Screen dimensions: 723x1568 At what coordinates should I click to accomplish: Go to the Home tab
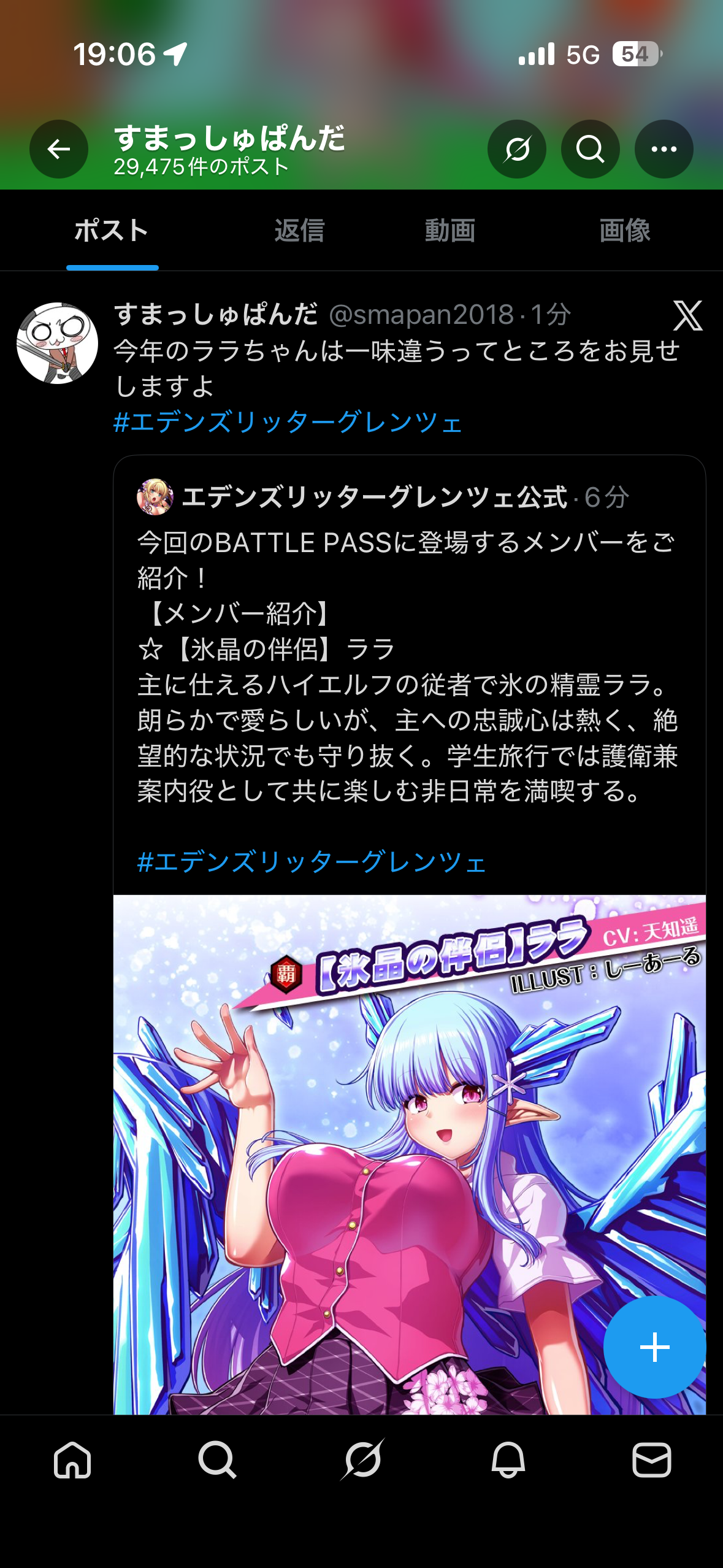point(72,1460)
